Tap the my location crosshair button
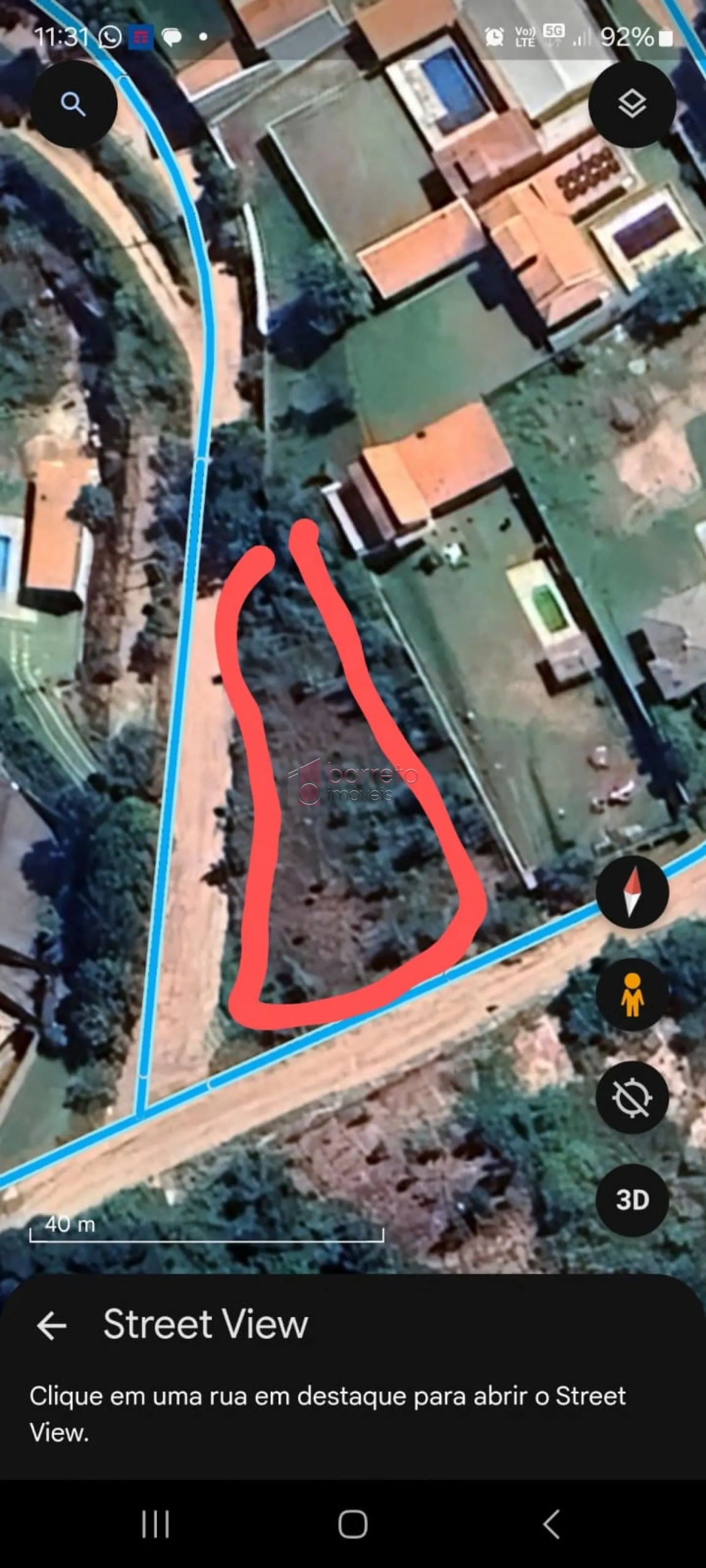The image size is (706, 1568). [632, 1097]
